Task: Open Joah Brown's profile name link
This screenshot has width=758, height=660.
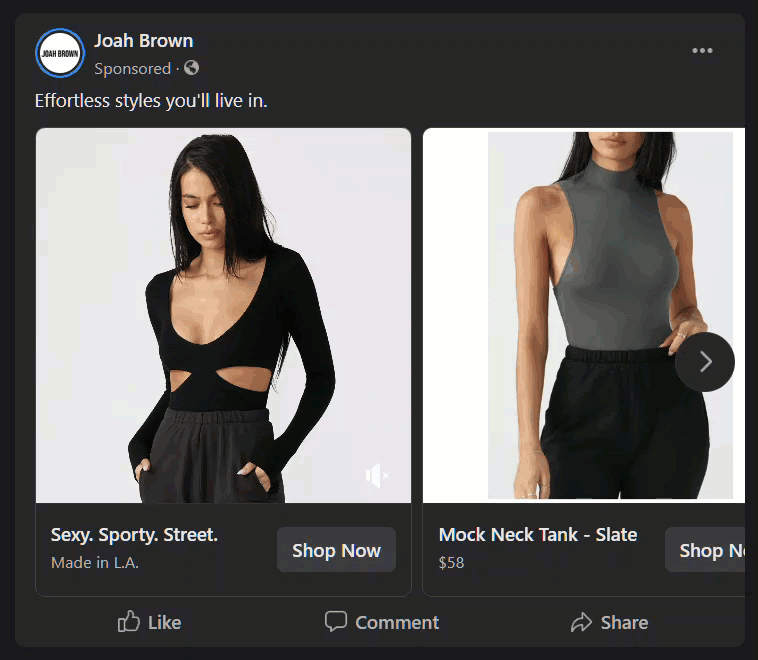Action: (x=143, y=41)
